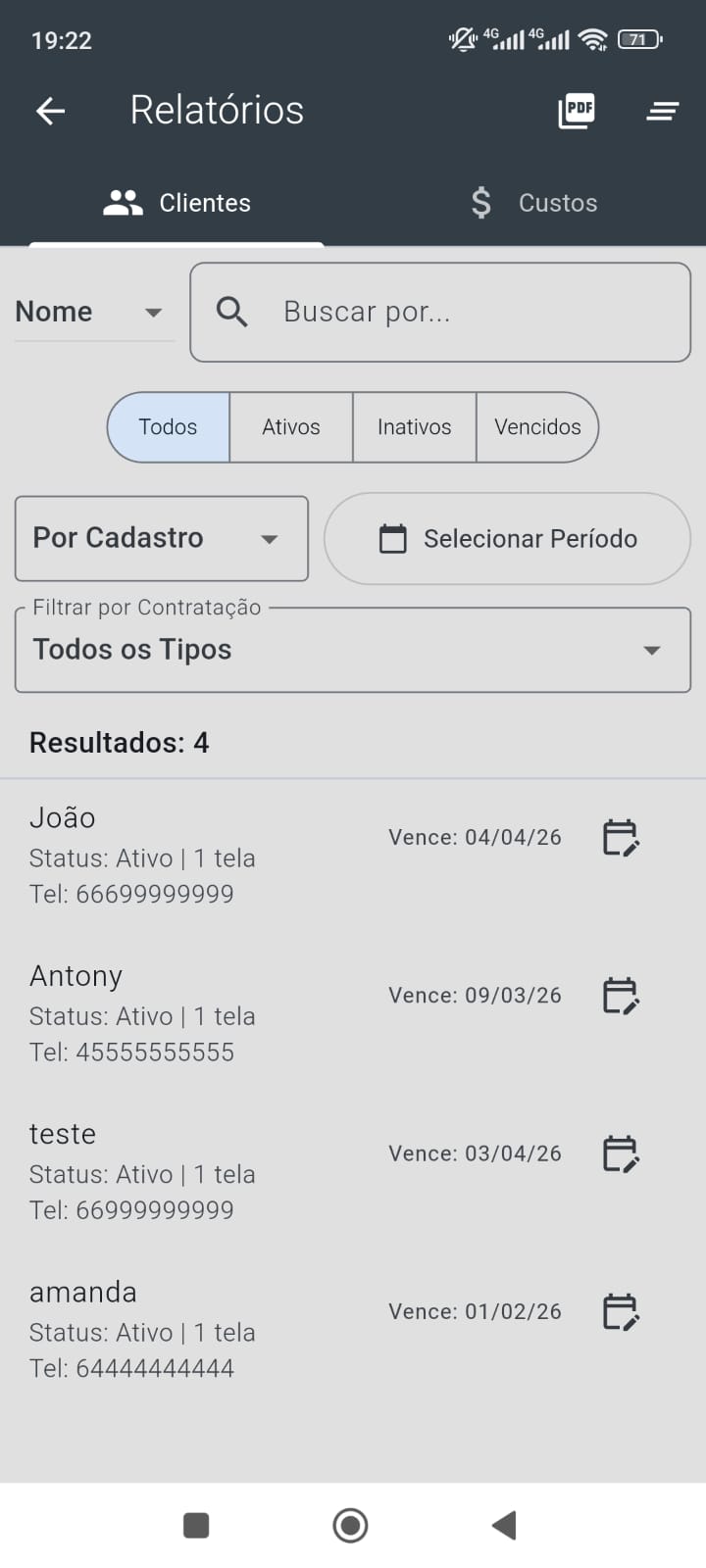Edit amanda's due date calendar icon
This screenshot has height=1568, width=706.
pyautogui.click(x=620, y=1312)
